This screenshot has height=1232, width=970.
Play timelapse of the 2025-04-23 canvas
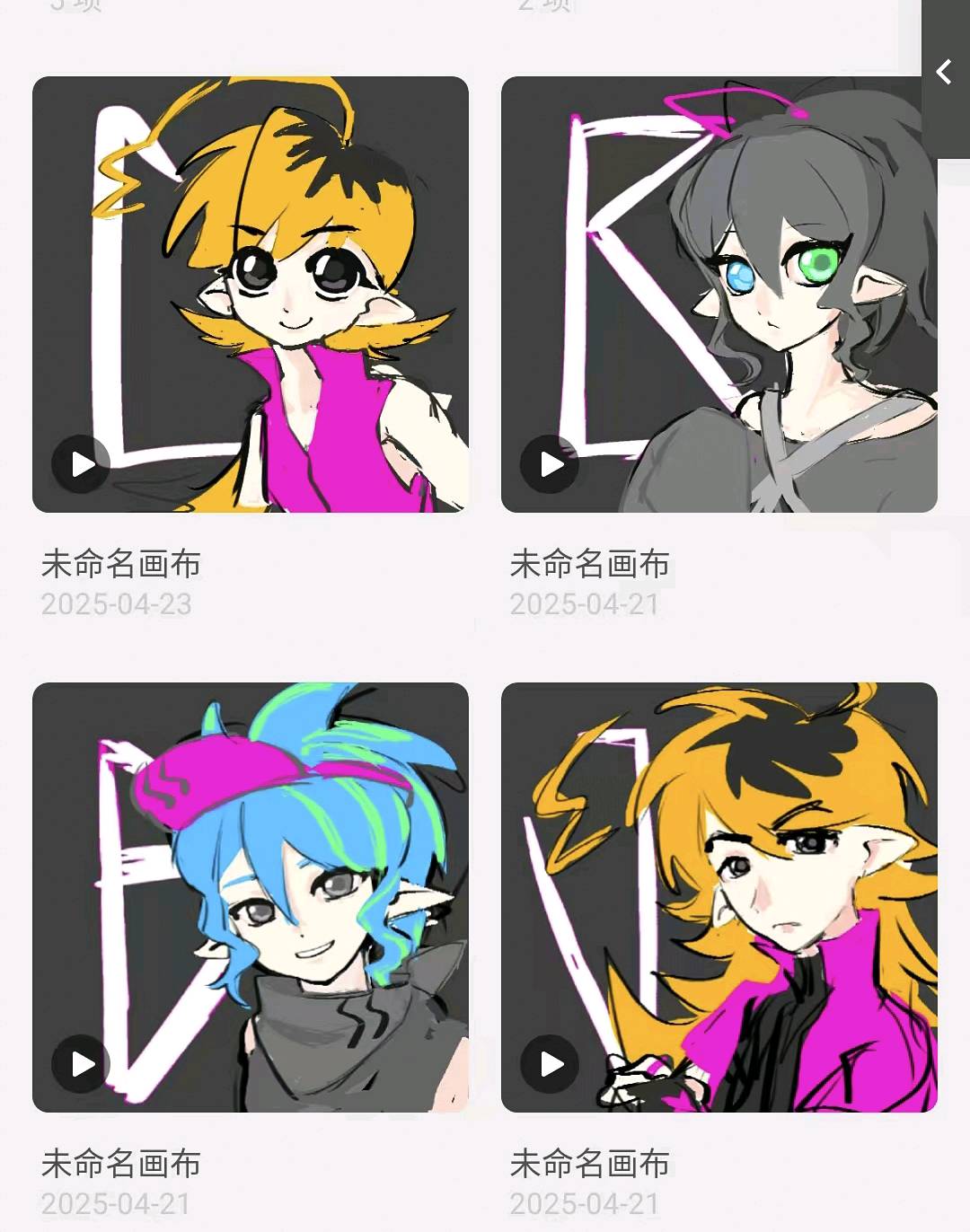coord(82,464)
